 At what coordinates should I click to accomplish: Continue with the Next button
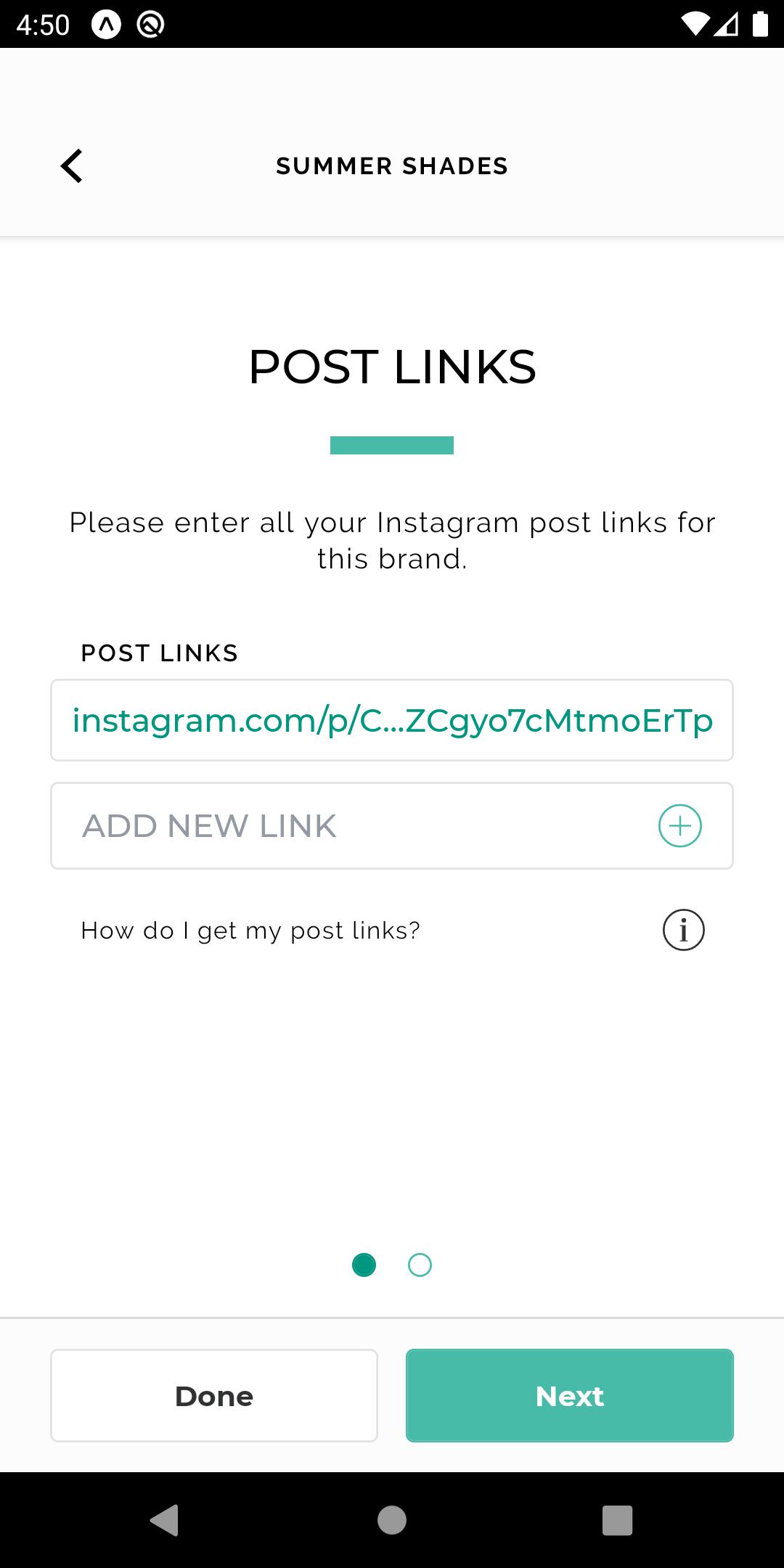pos(570,1395)
